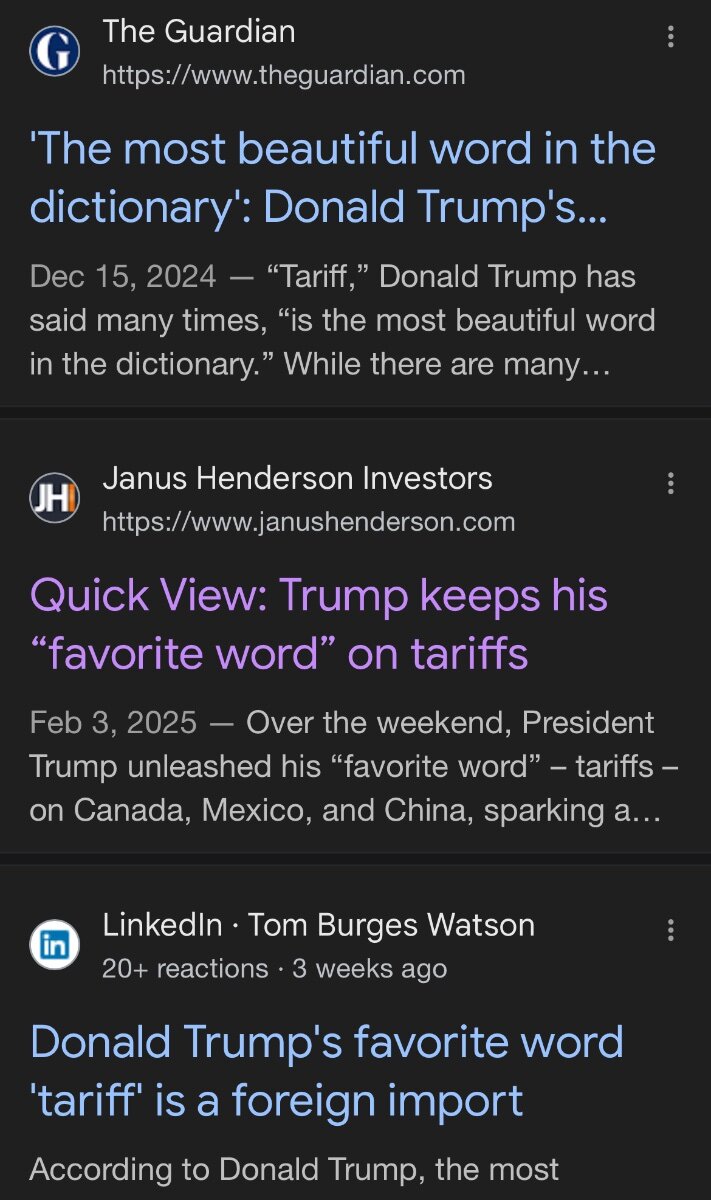Open more options for Janus Henderson result
Screen dimensions: 711x1200
point(670,484)
